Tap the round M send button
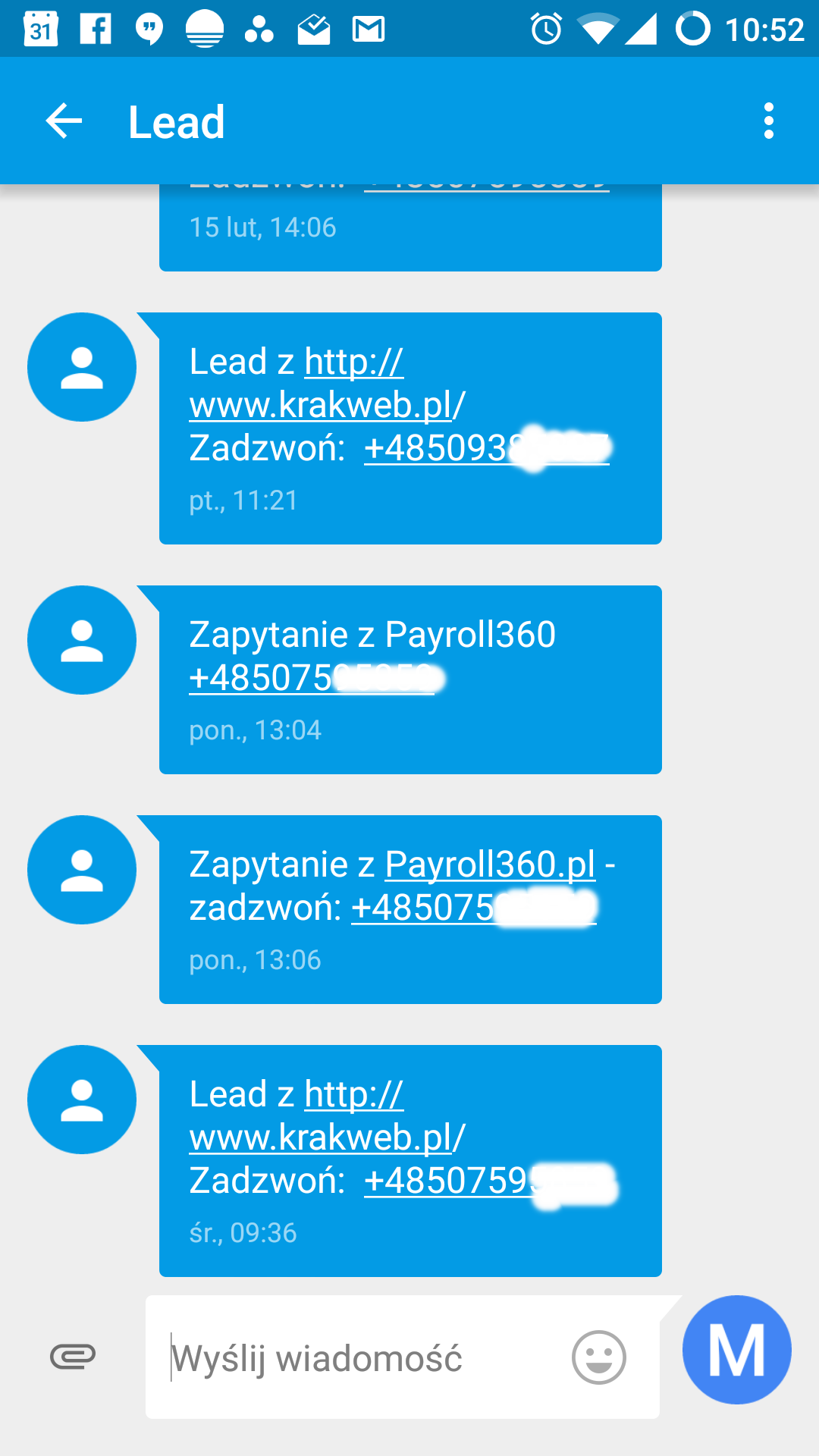 pyautogui.click(x=737, y=1350)
